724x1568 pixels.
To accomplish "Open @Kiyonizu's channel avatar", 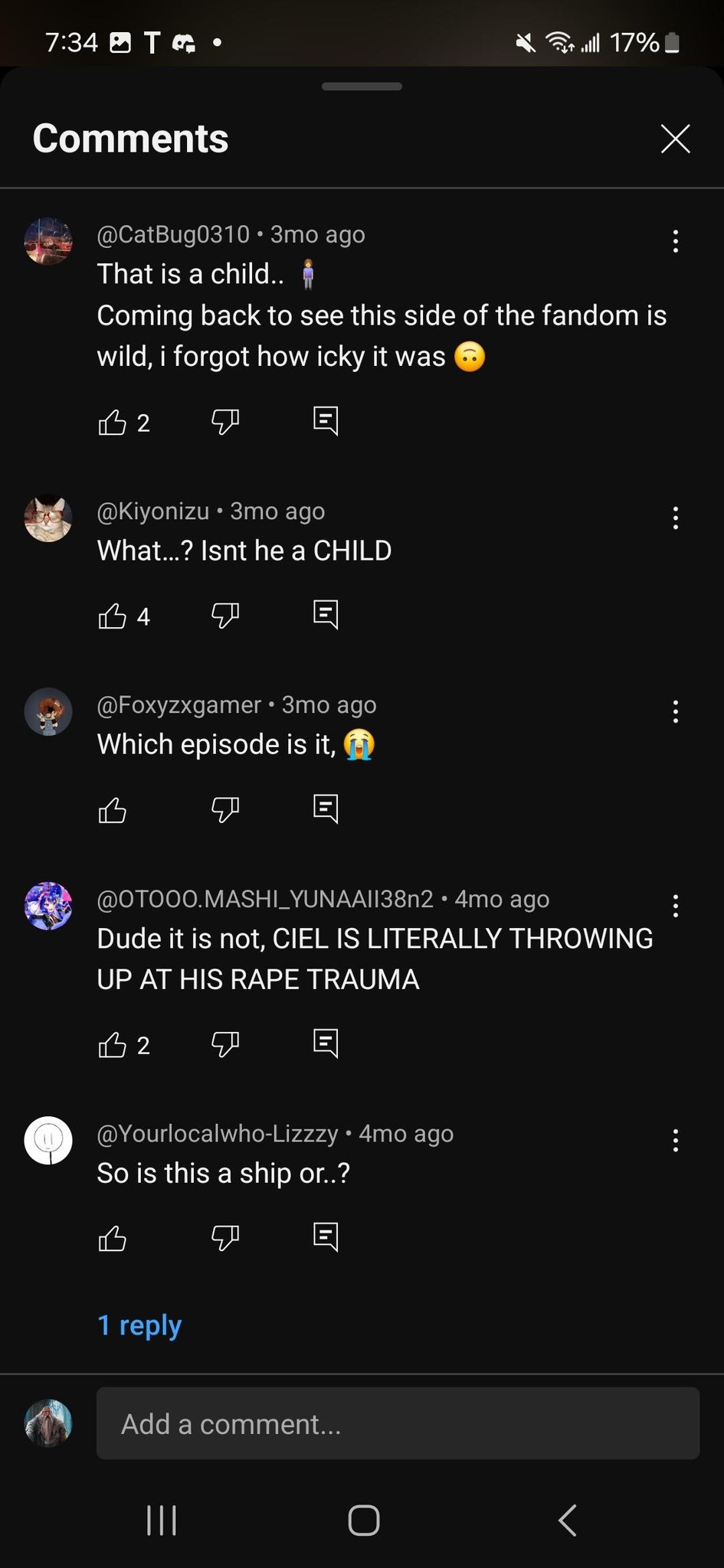I will coord(48,518).
